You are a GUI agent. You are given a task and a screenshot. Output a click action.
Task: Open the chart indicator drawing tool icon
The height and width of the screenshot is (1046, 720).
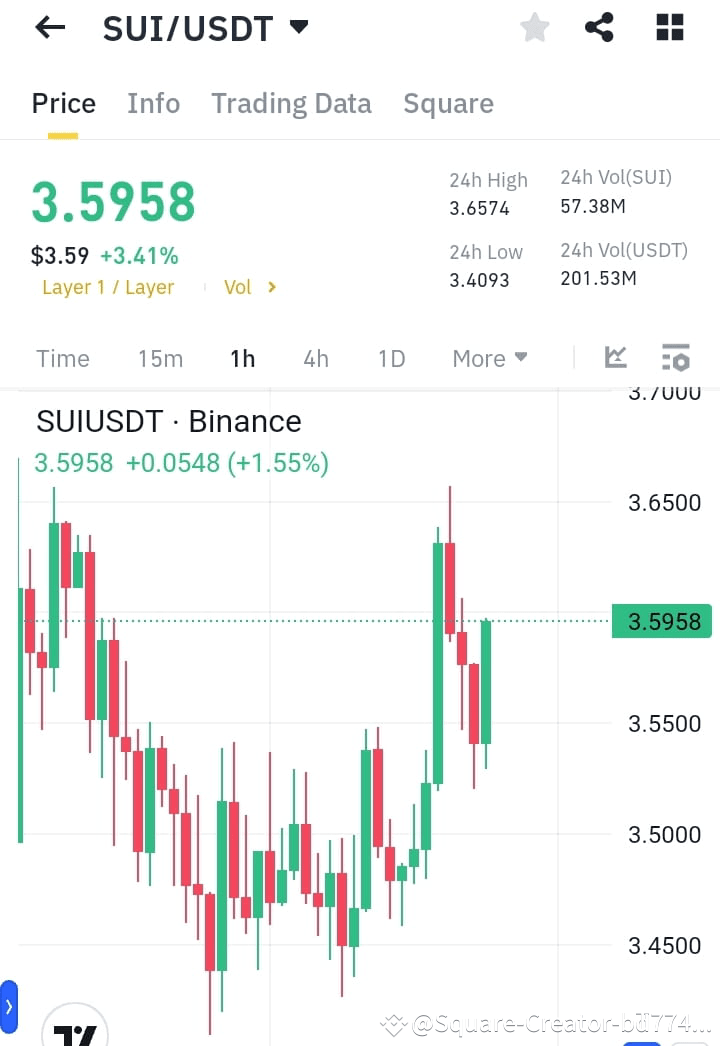tap(615, 357)
